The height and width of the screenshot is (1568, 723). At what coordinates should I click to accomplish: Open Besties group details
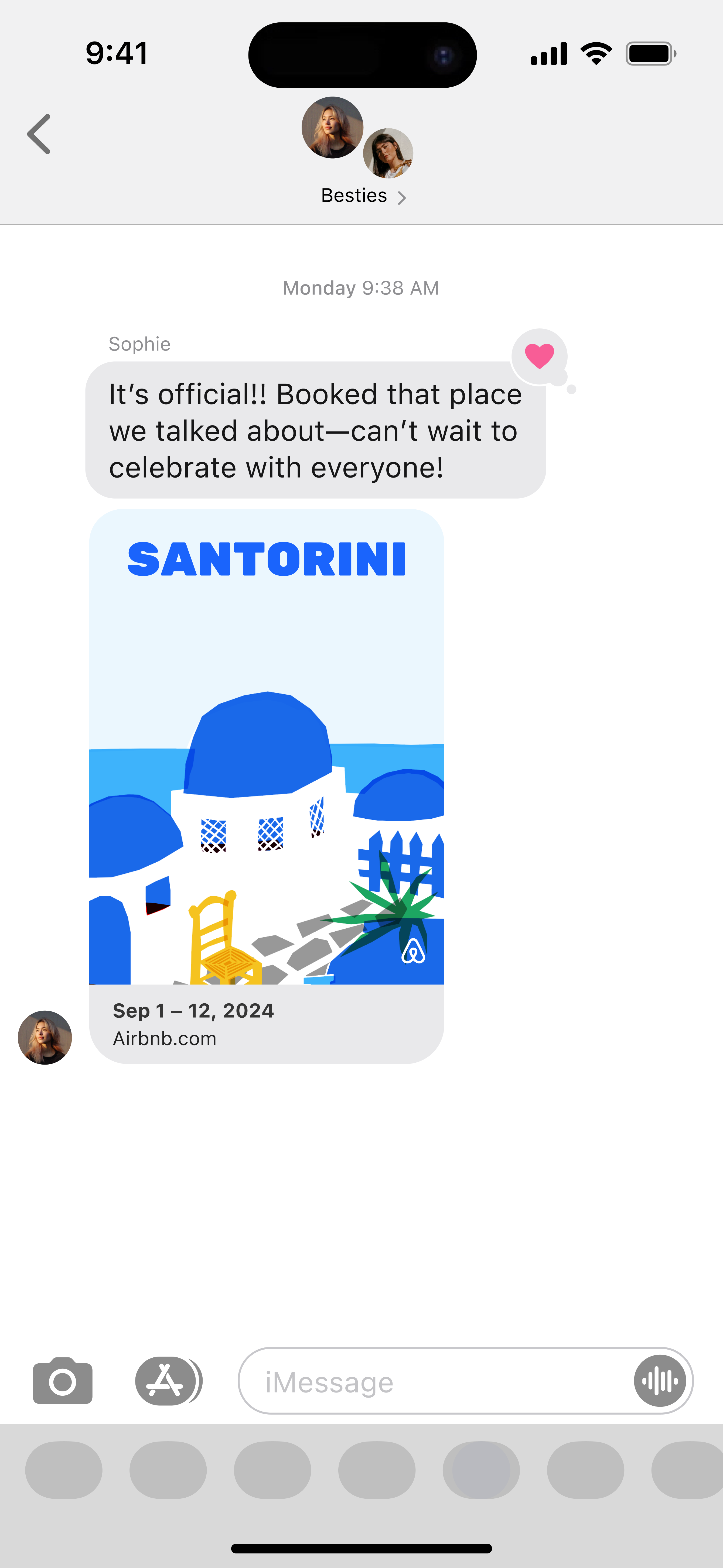(x=362, y=195)
